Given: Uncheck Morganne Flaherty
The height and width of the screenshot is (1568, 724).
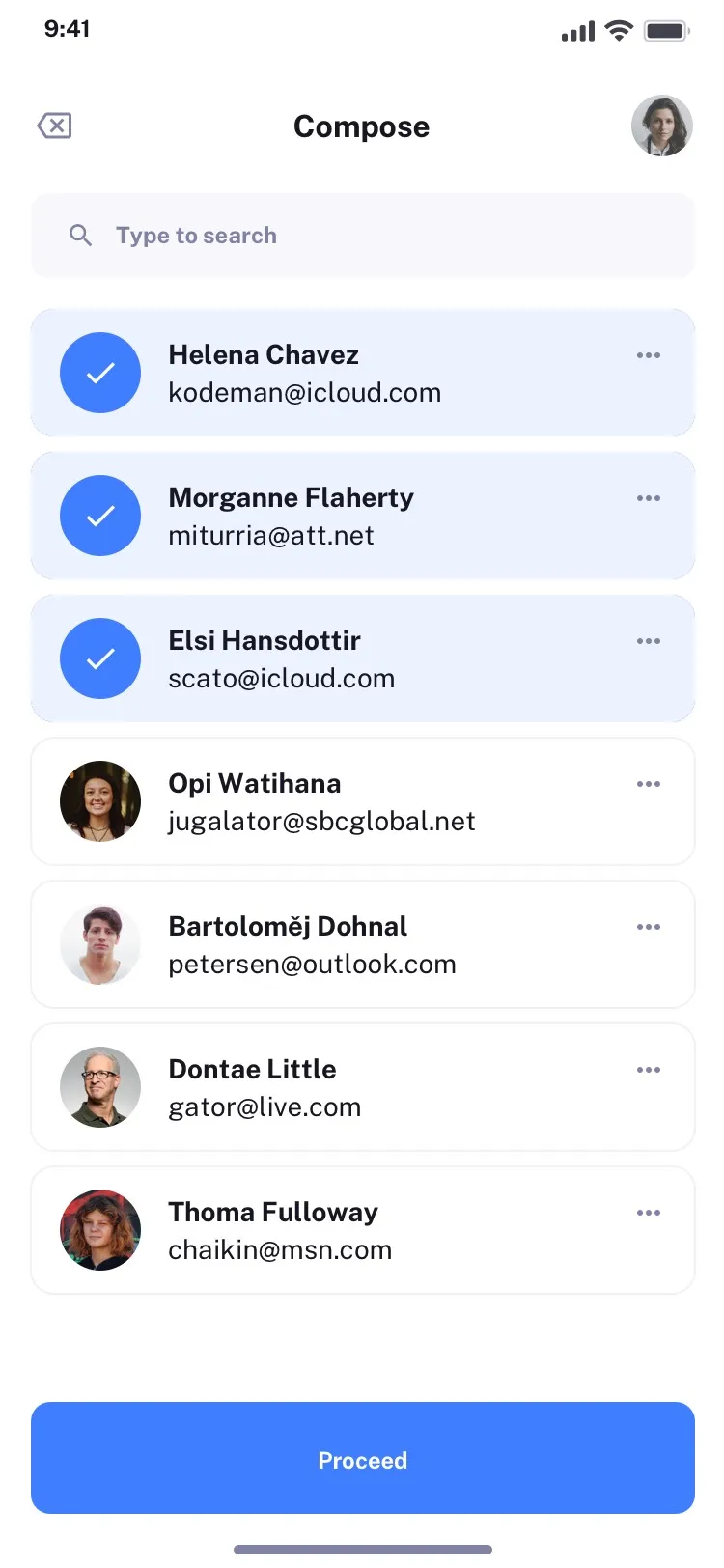Looking at the screenshot, I should [100, 516].
